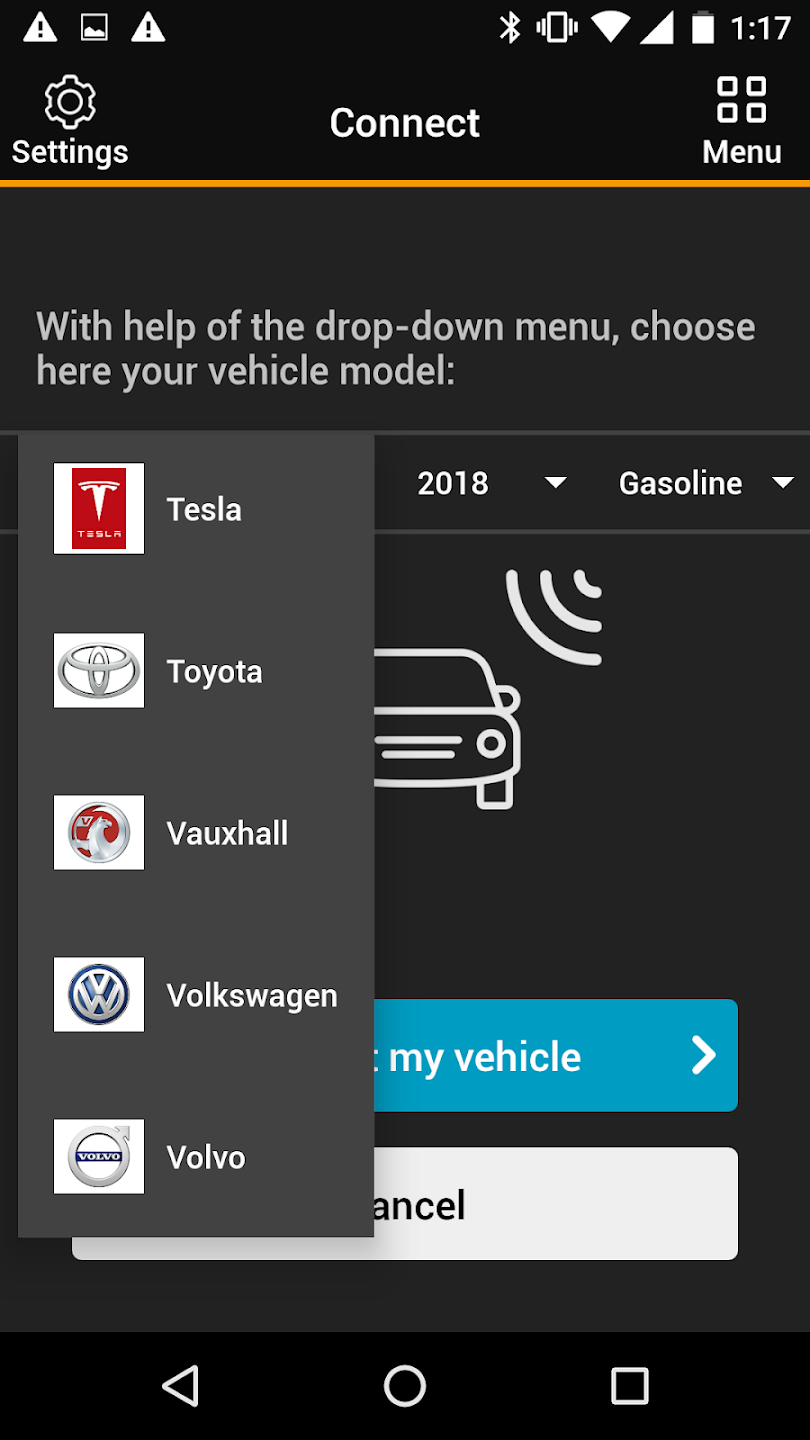The width and height of the screenshot is (810, 1440).
Task: Expand the 2018 year dropdown
Action: pyautogui.click(x=490, y=484)
